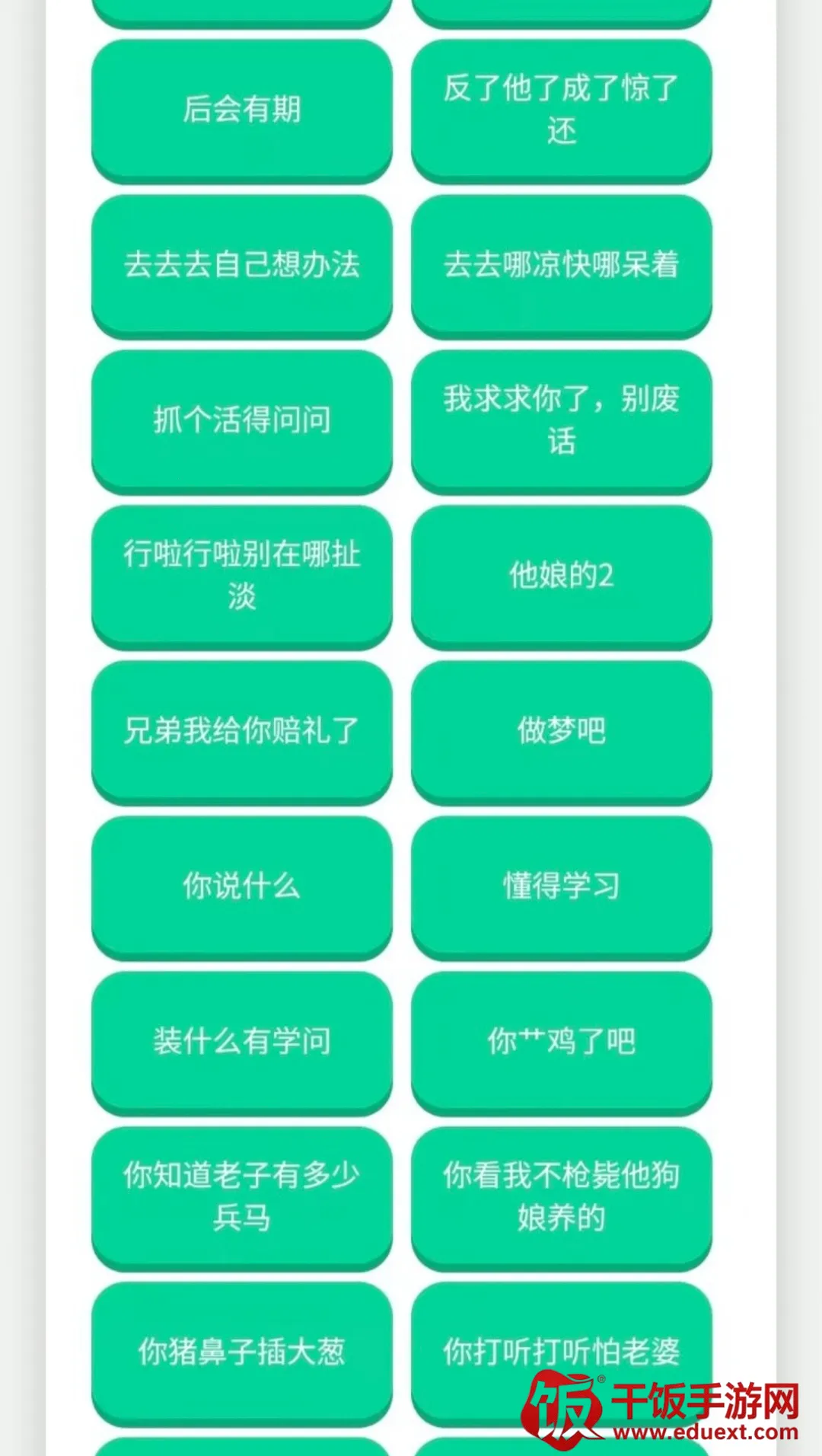Viewport: 822px width, 1456px height.
Task: Play the 抓个活得问问 sound
Action: click(241, 420)
